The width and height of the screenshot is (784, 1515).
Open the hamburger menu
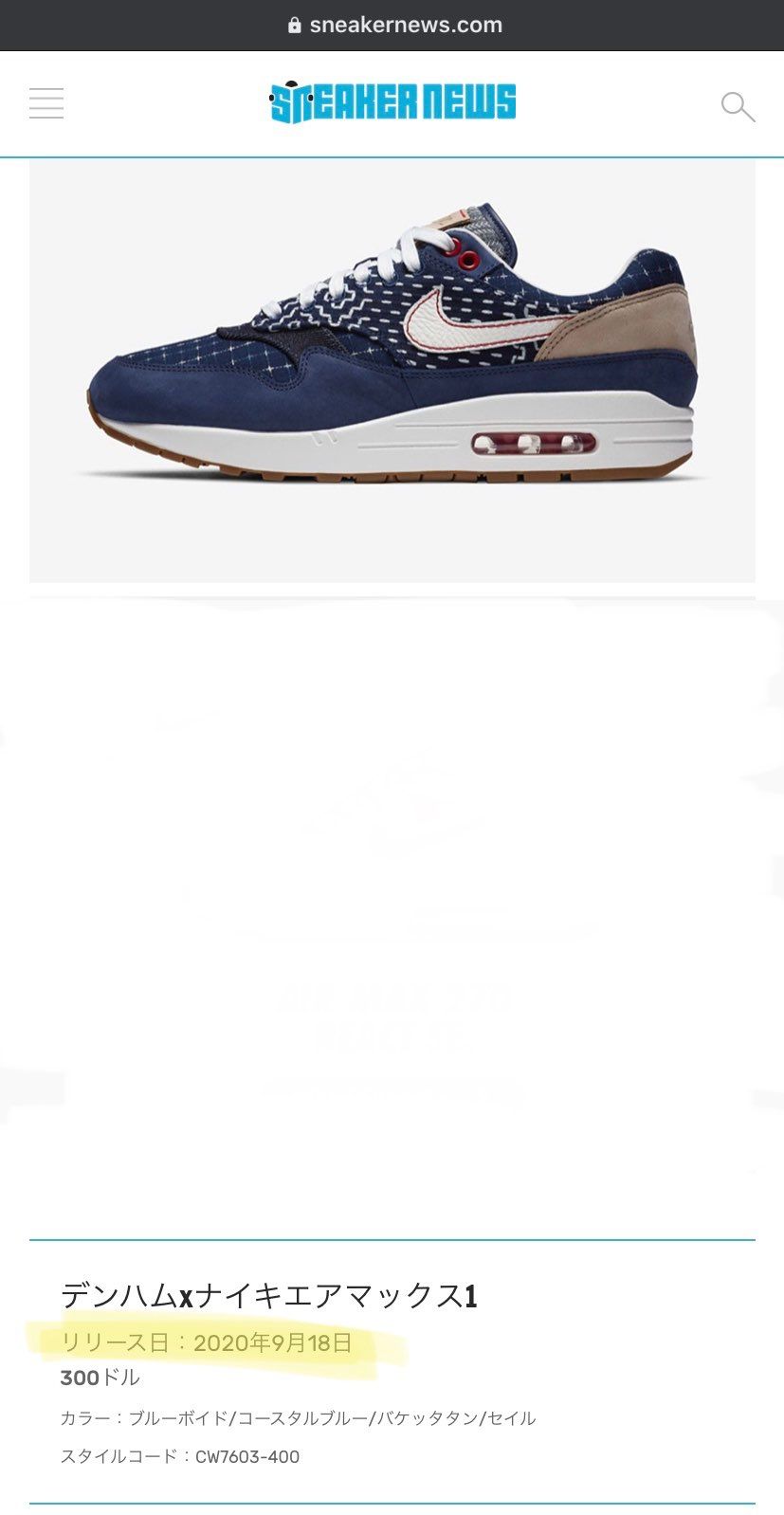coord(46,103)
